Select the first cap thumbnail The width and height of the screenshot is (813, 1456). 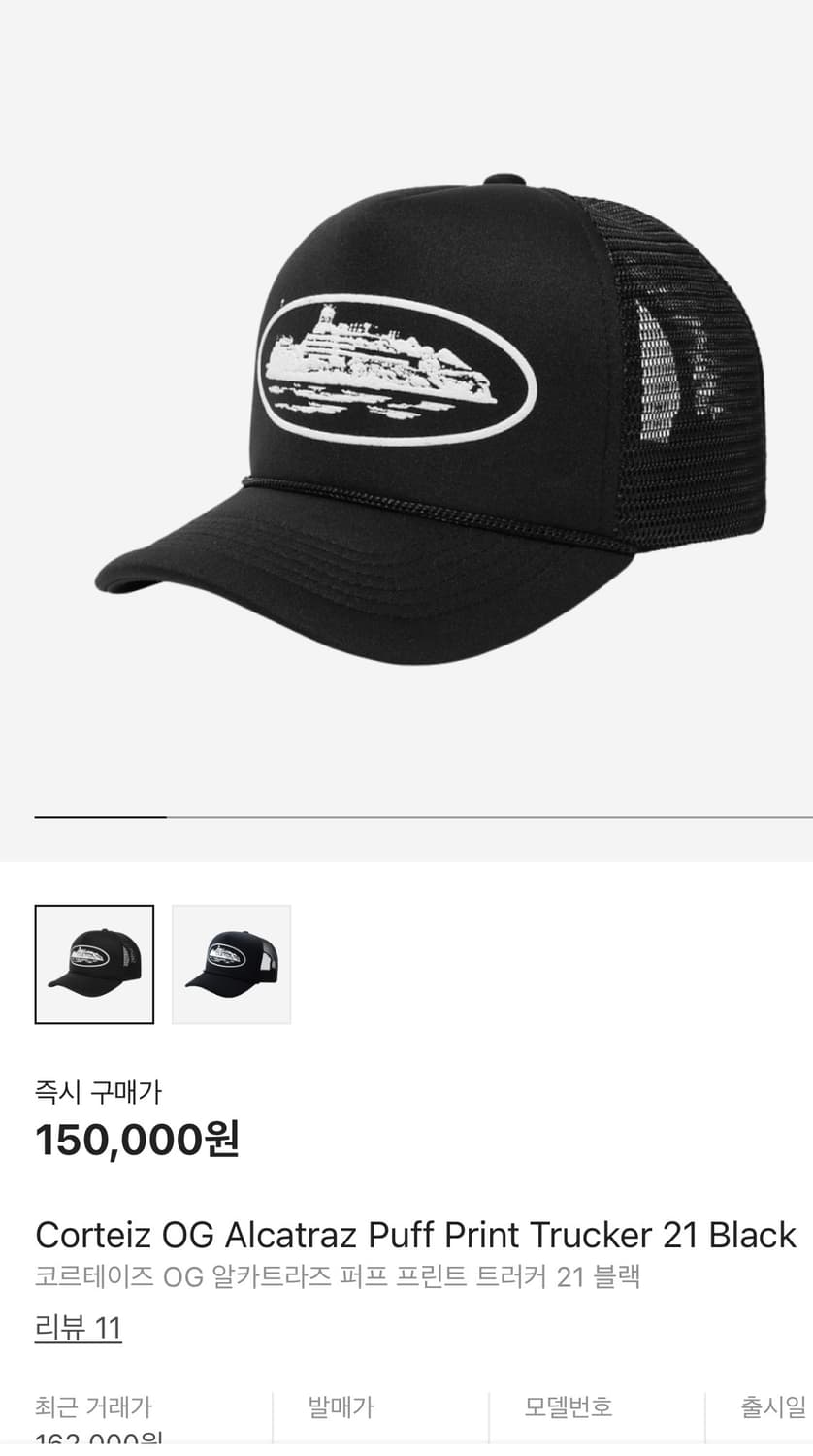[94, 964]
